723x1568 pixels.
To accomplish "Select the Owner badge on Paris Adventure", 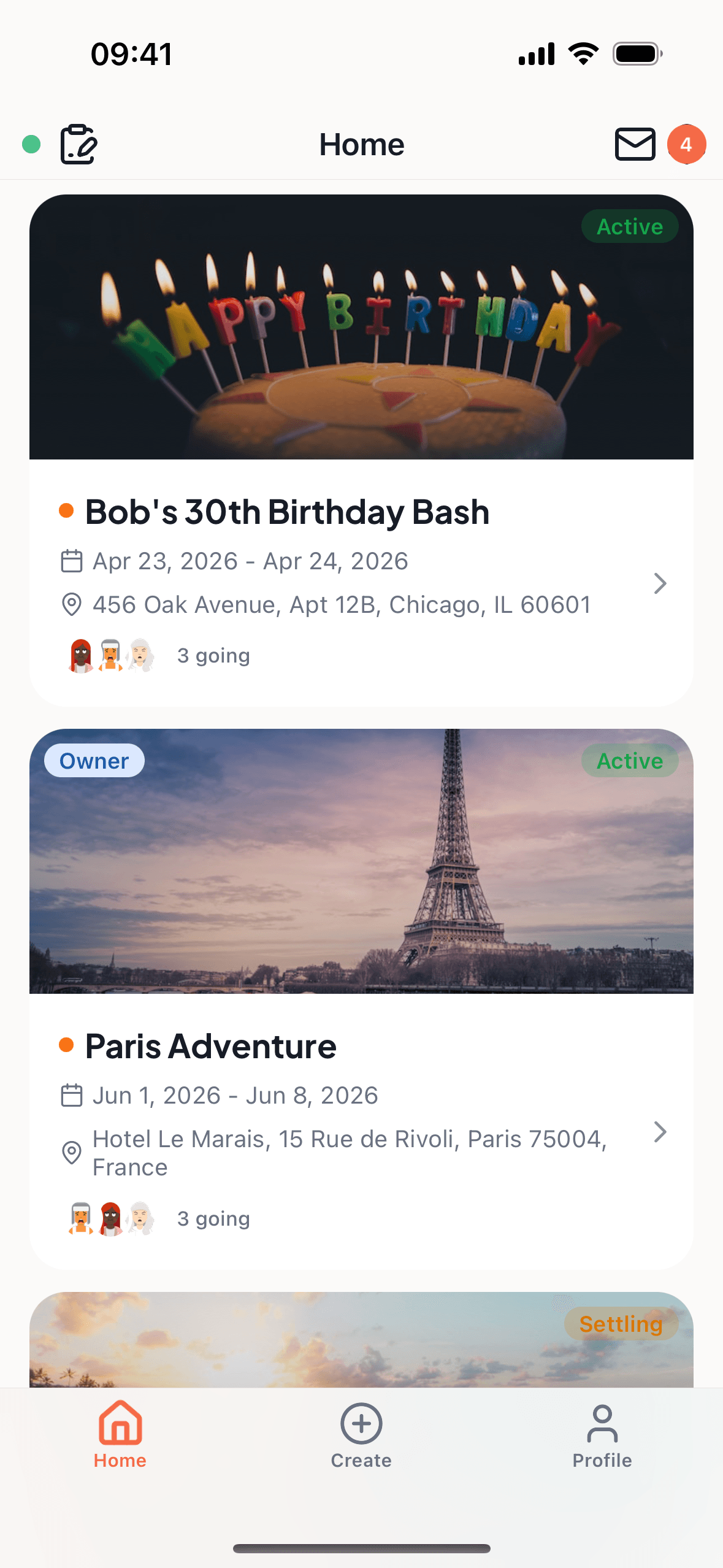I will tap(93, 760).
